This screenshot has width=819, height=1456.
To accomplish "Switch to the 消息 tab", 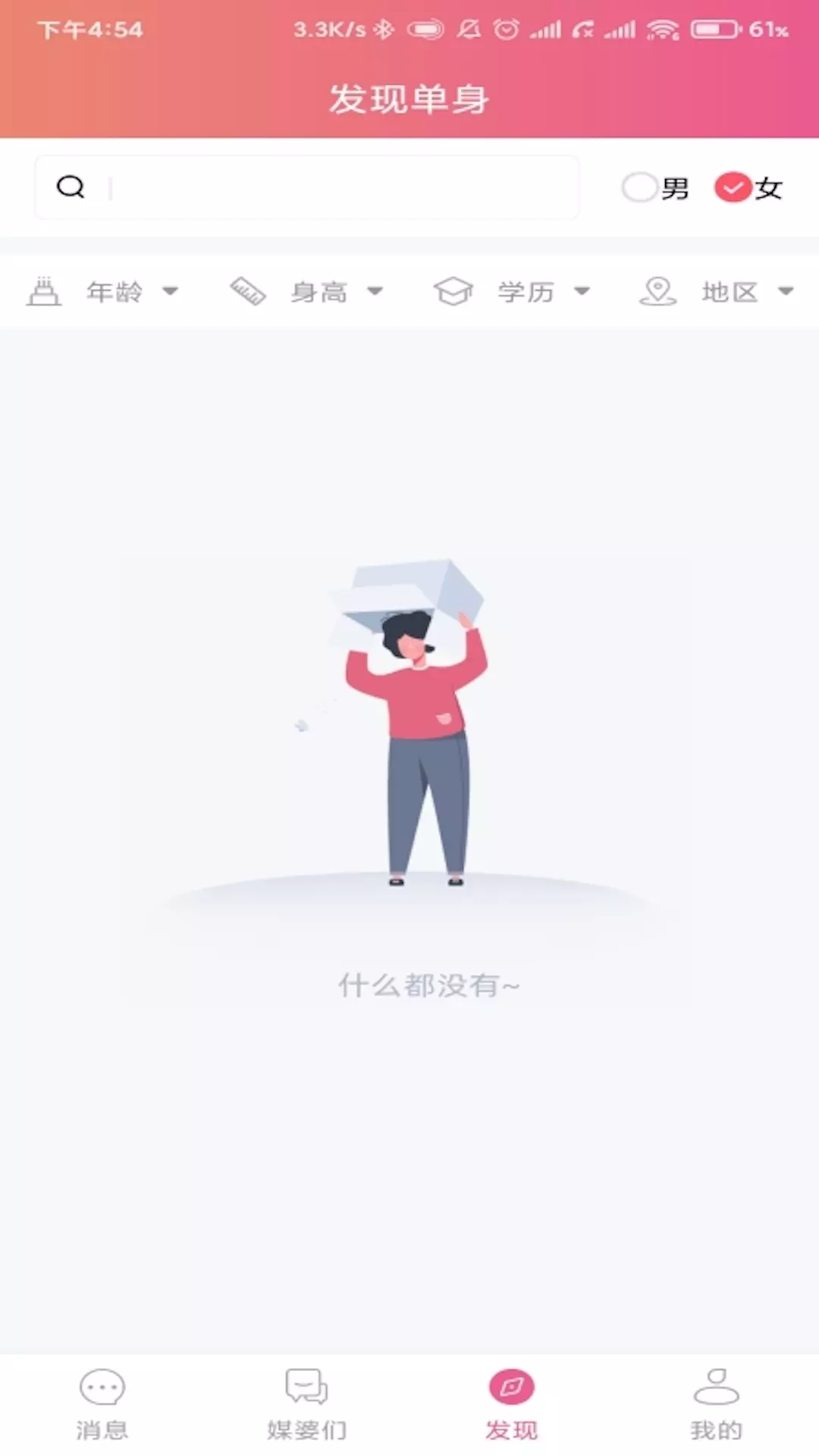I will [x=102, y=1405].
